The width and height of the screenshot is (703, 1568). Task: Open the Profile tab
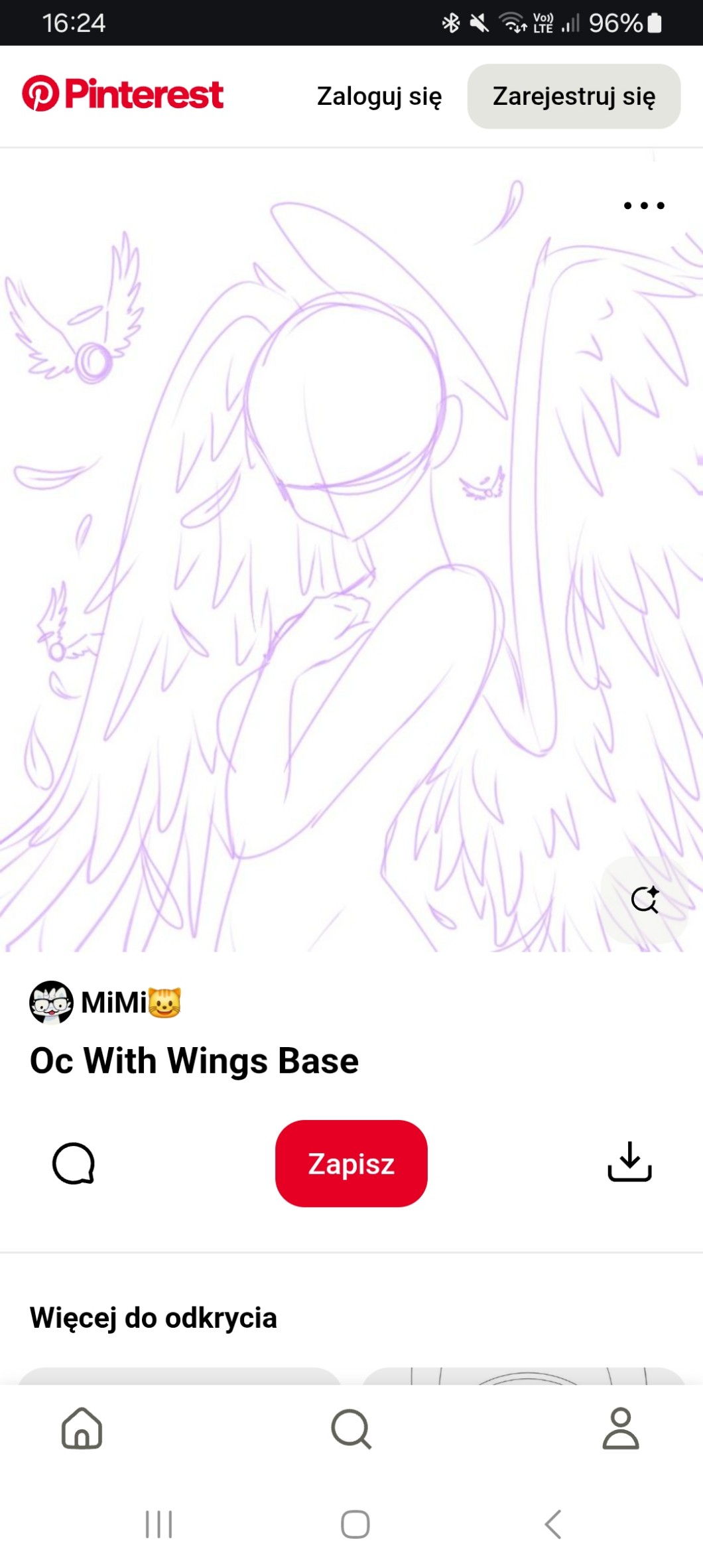coord(620,1428)
